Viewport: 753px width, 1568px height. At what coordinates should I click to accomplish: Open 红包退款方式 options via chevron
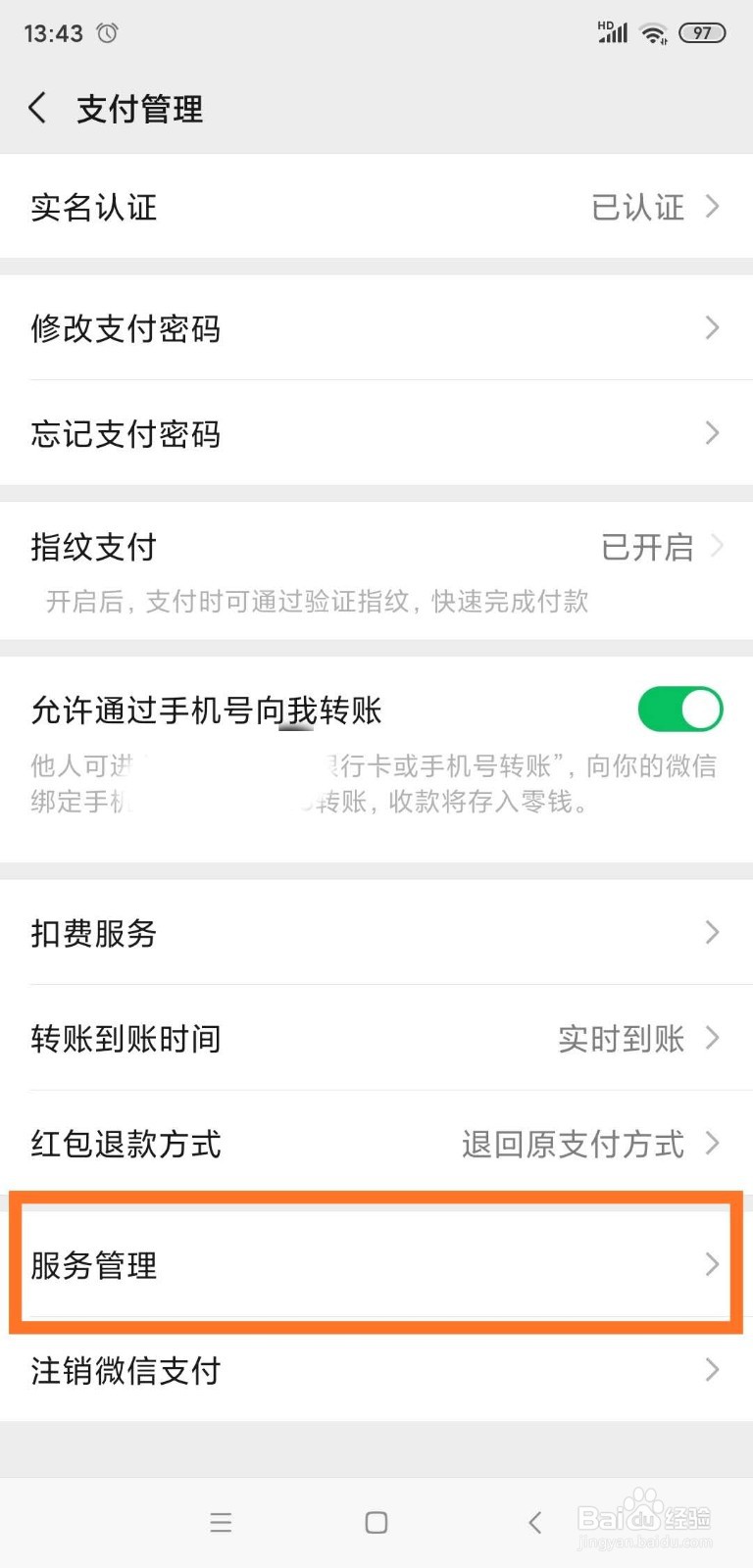(713, 1144)
